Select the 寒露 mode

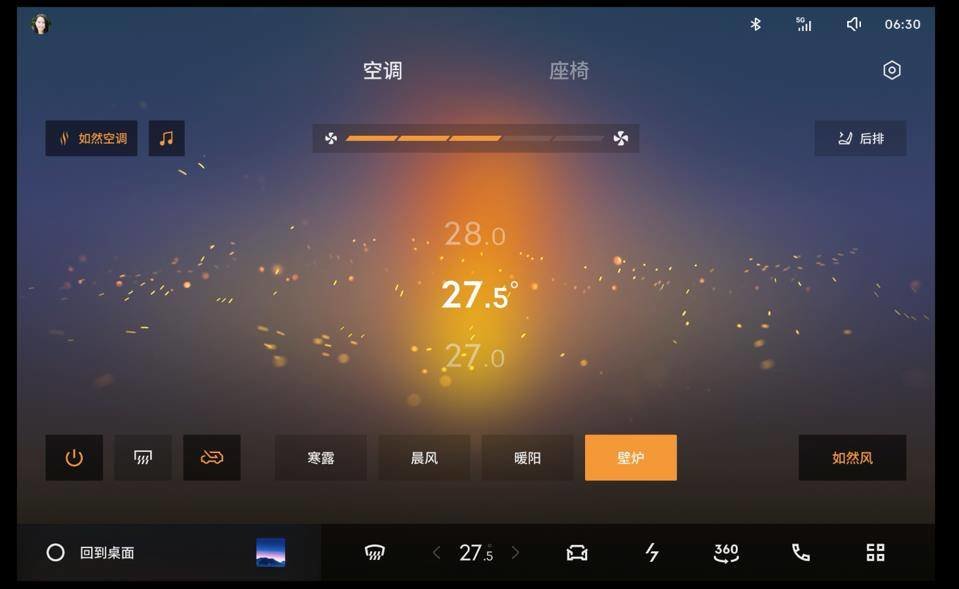[320, 458]
